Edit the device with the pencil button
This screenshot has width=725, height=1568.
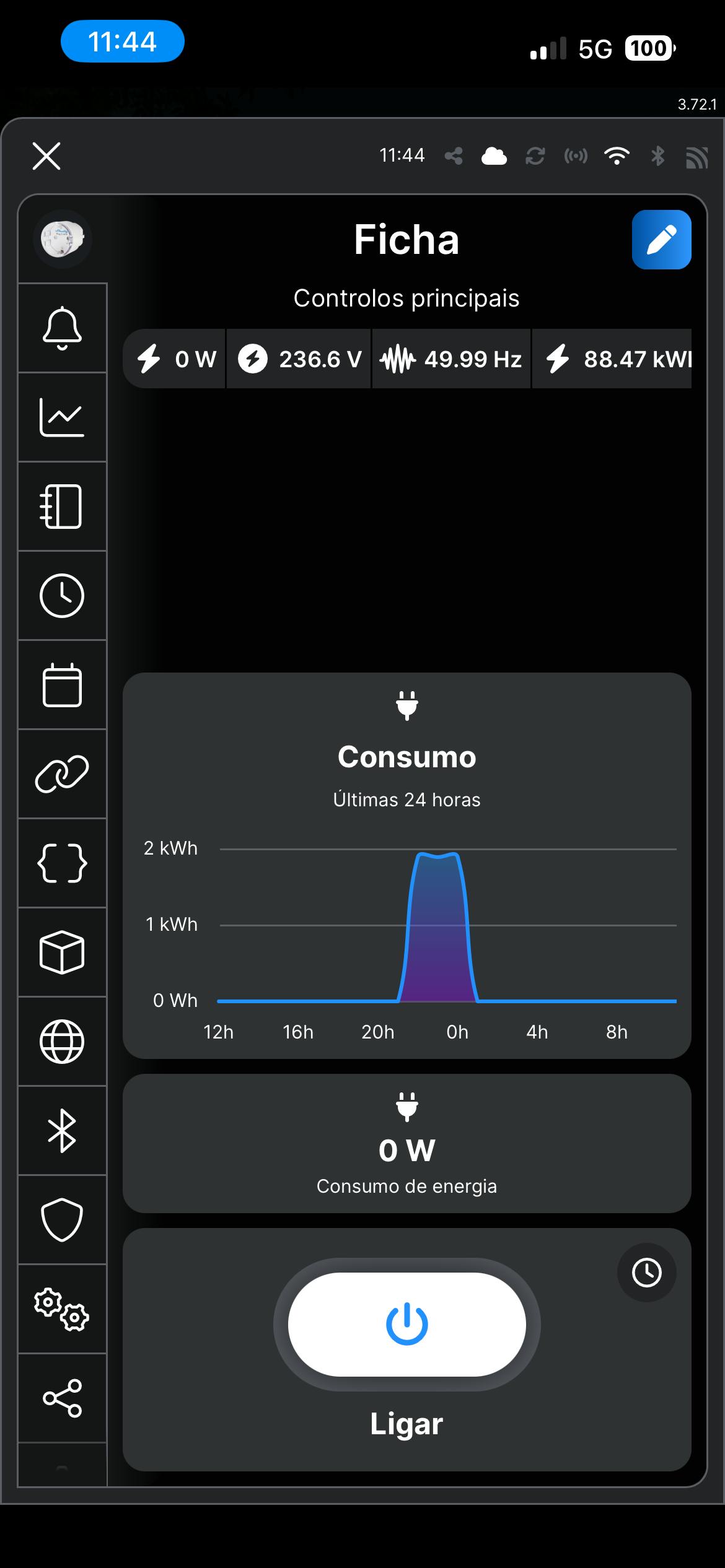(661, 240)
